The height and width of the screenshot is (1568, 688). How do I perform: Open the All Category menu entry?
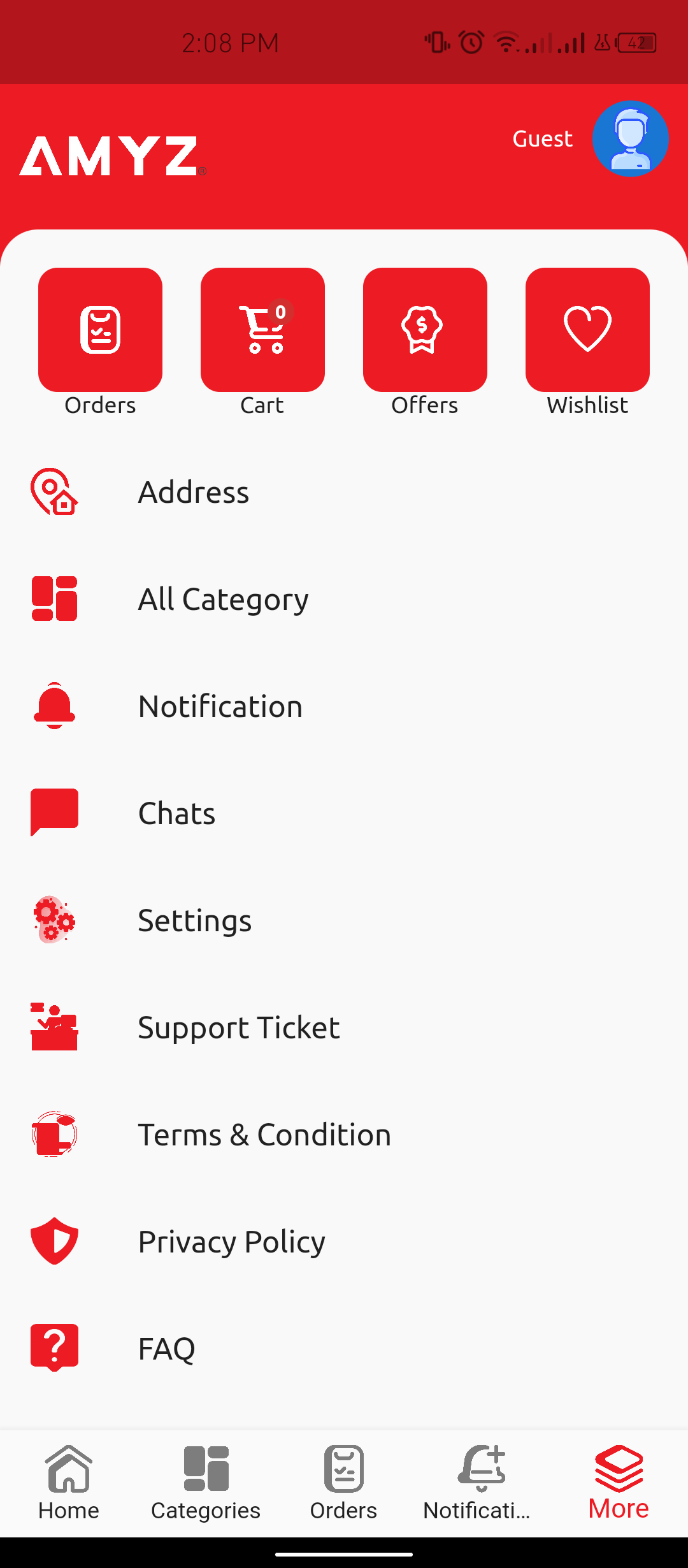point(223,599)
